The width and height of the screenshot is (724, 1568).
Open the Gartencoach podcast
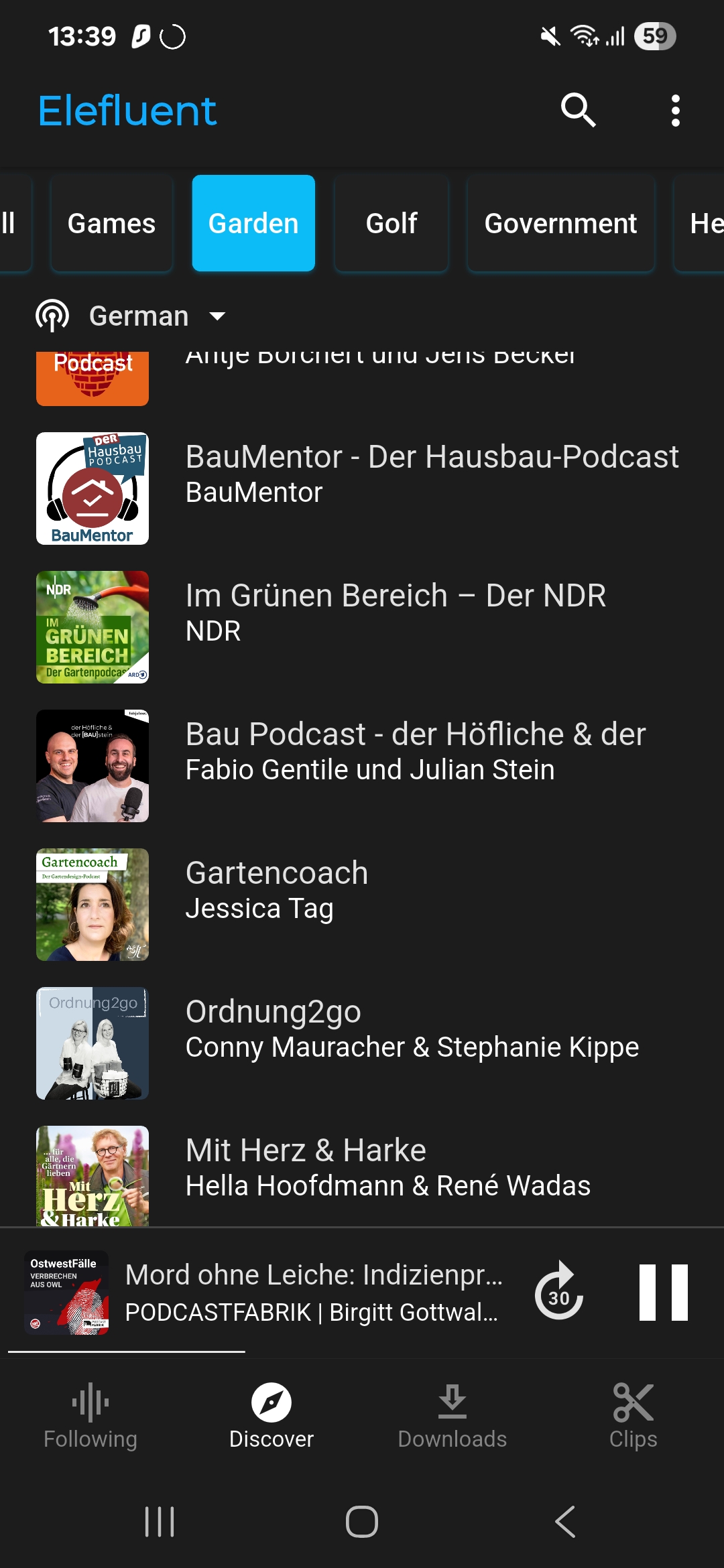[x=362, y=905]
